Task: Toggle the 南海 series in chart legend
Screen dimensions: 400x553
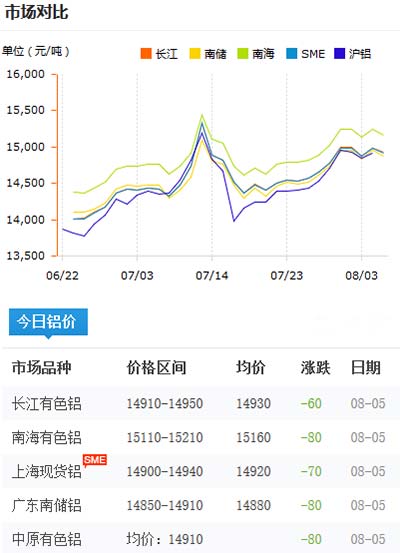Action: (x=256, y=54)
